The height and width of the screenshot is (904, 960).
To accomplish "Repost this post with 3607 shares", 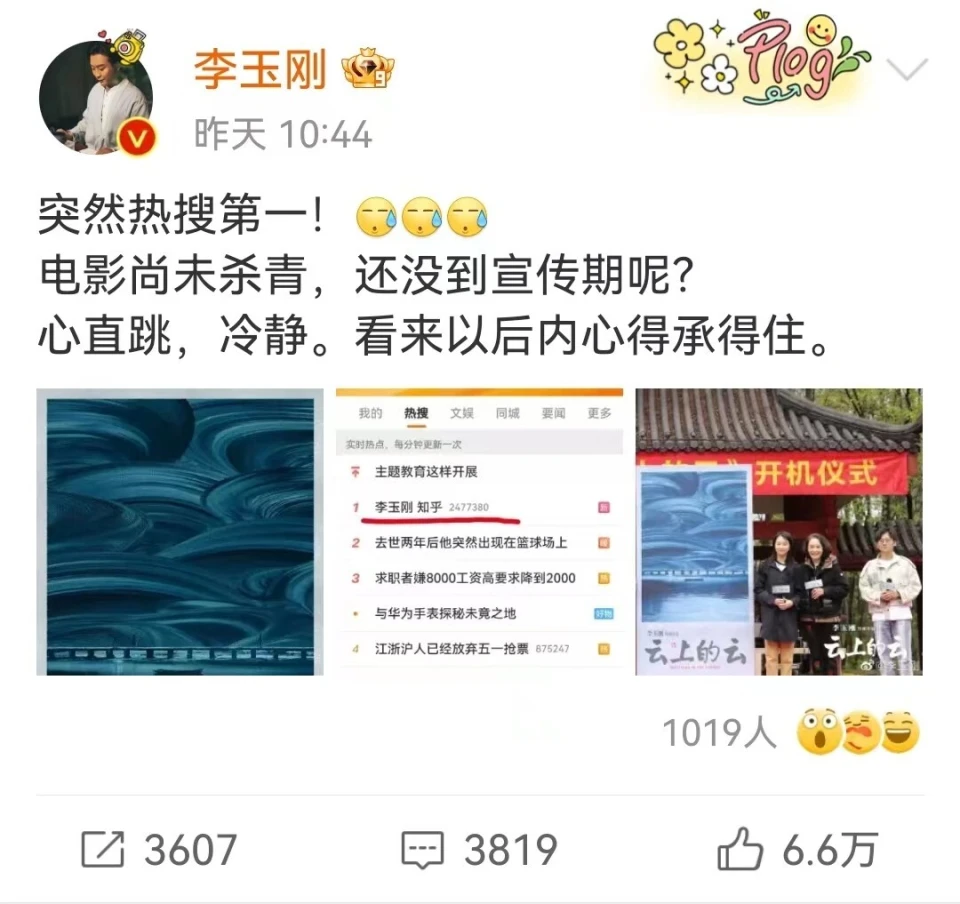I will 159,850.
